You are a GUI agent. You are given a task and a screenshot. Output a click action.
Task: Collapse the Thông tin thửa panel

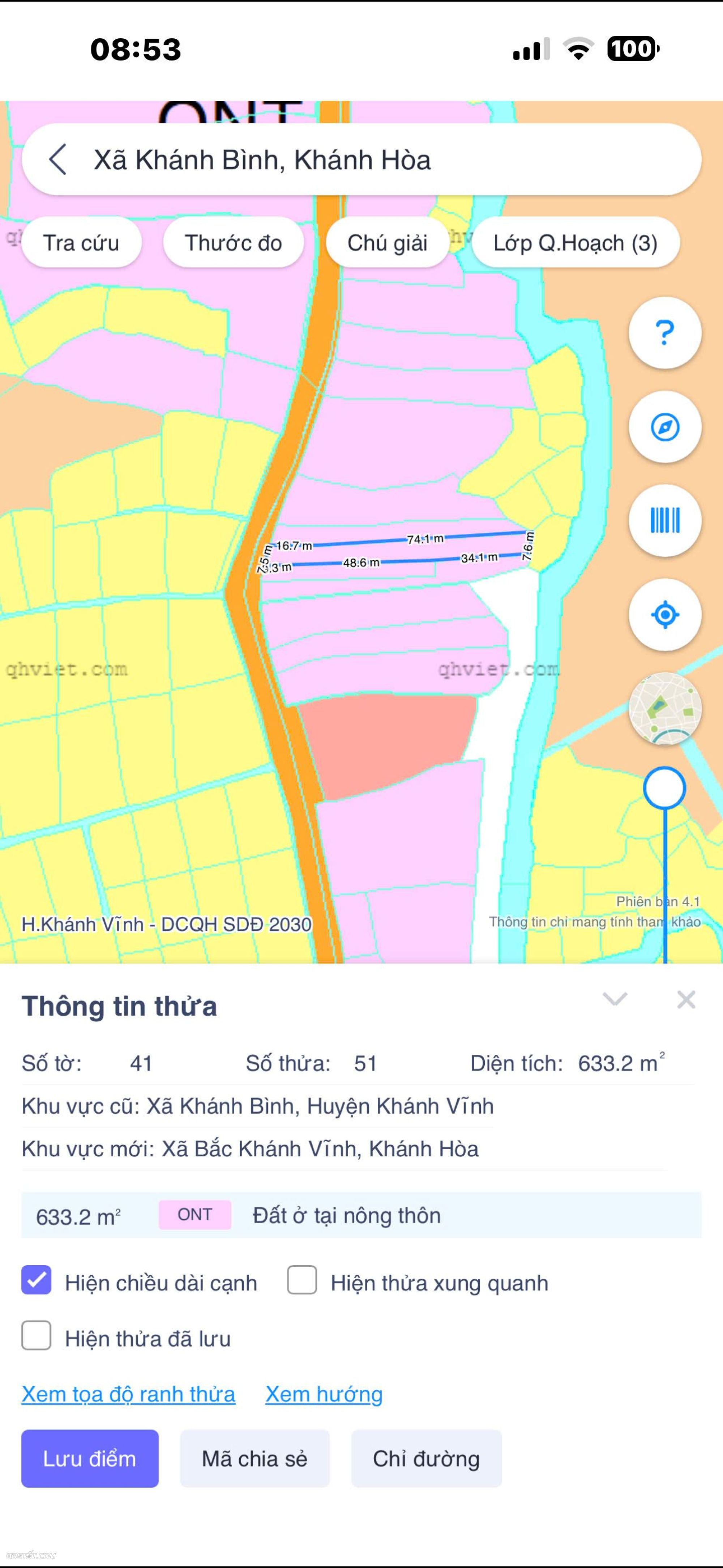(615, 999)
